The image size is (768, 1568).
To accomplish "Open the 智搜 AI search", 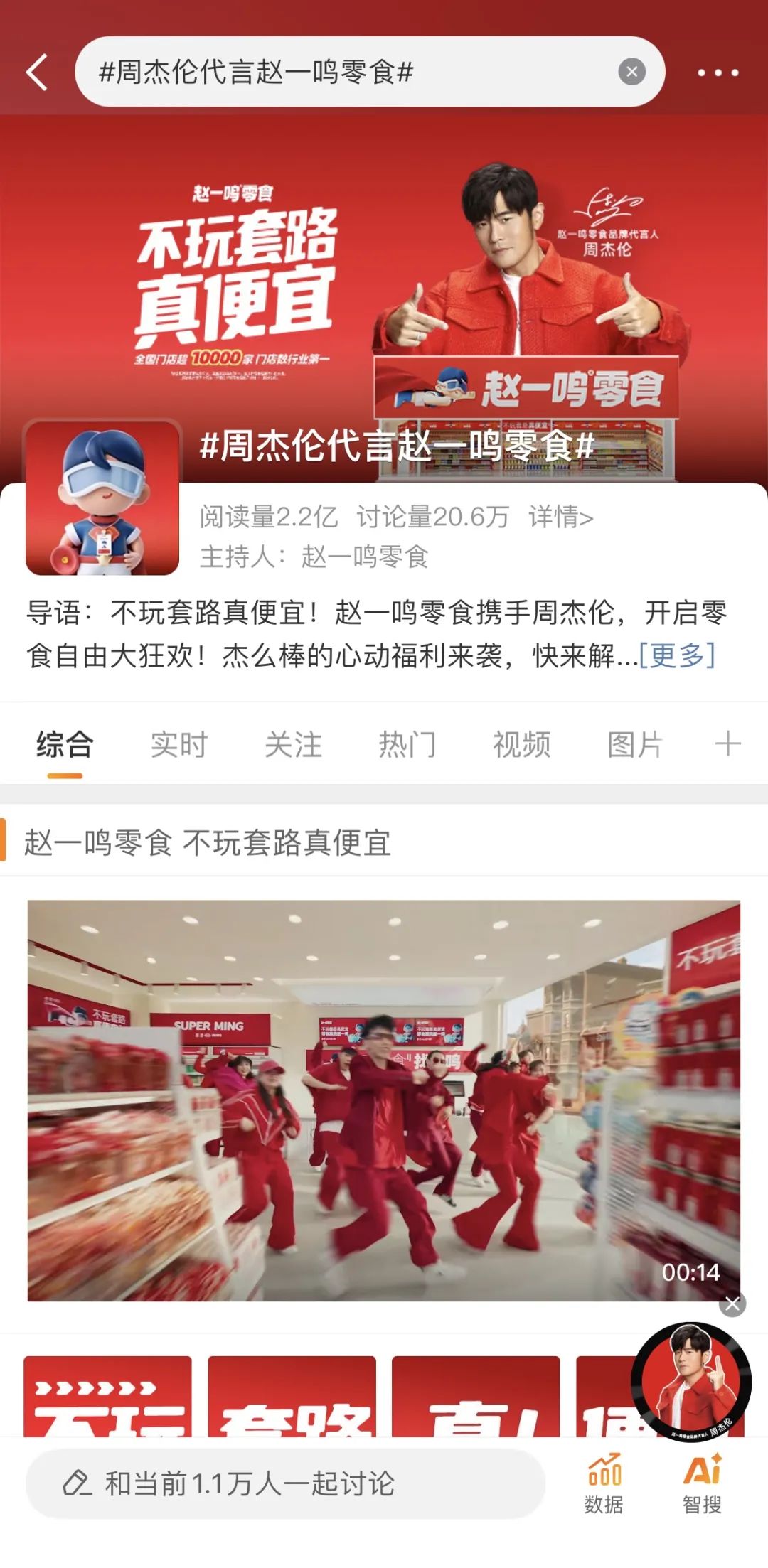I will click(x=703, y=1484).
